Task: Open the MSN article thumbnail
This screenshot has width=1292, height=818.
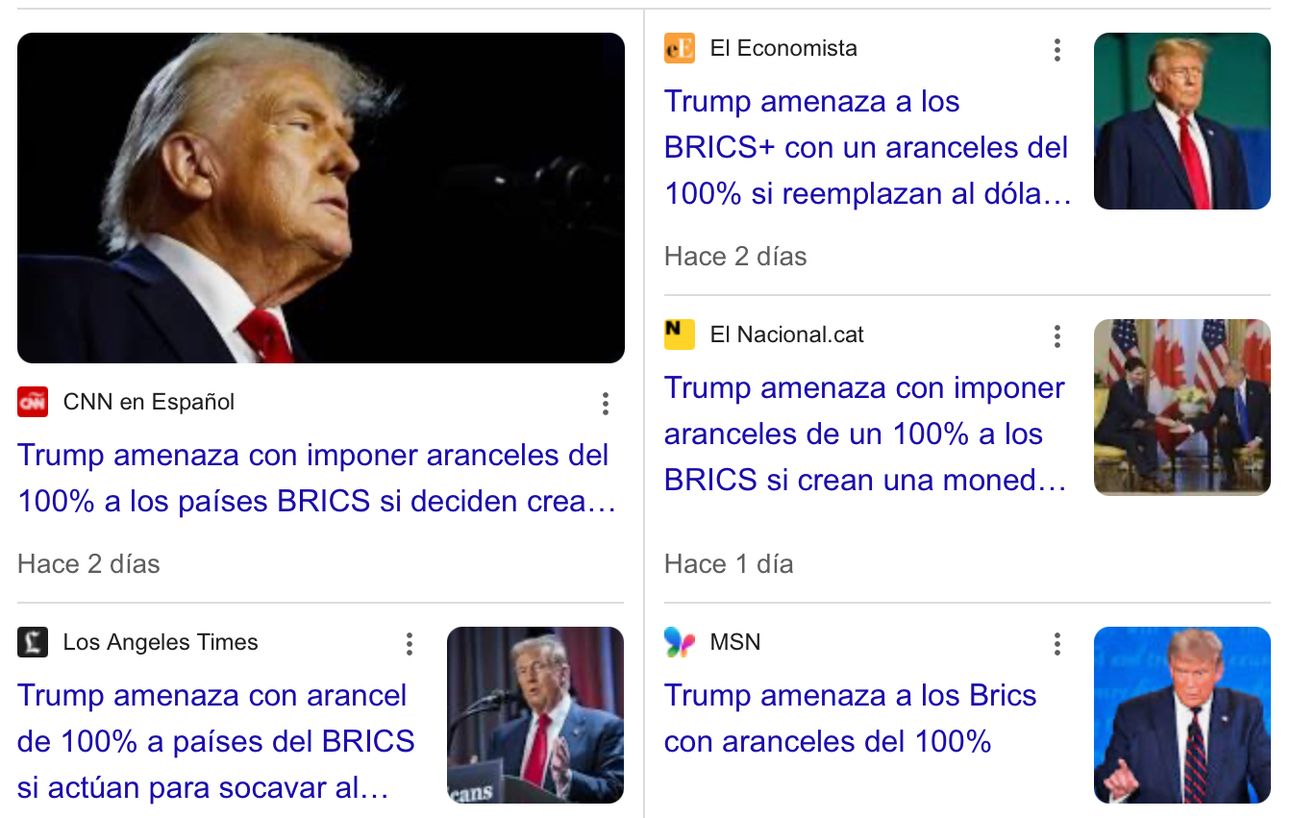Action: coord(1182,715)
